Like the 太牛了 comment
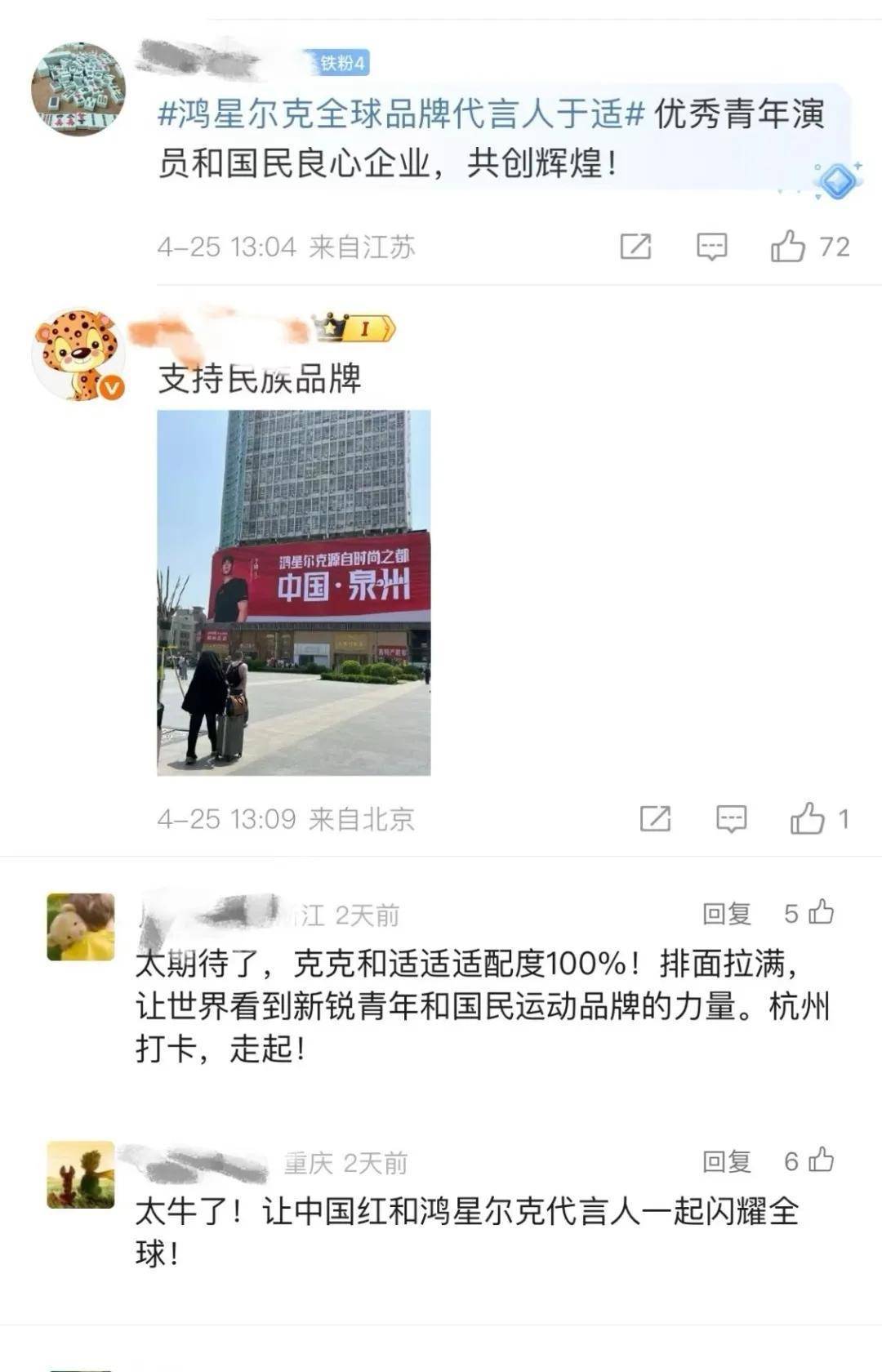Viewport: 882px width, 1372px height. [x=821, y=1160]
